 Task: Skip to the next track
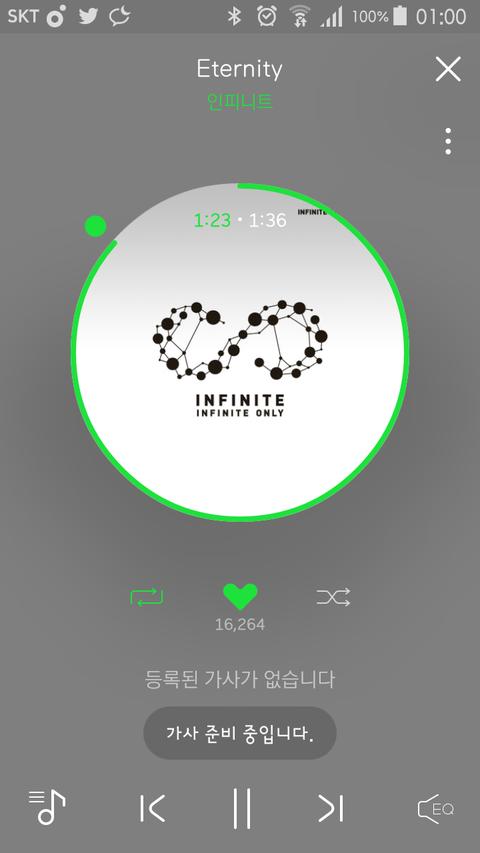(330, 808)
